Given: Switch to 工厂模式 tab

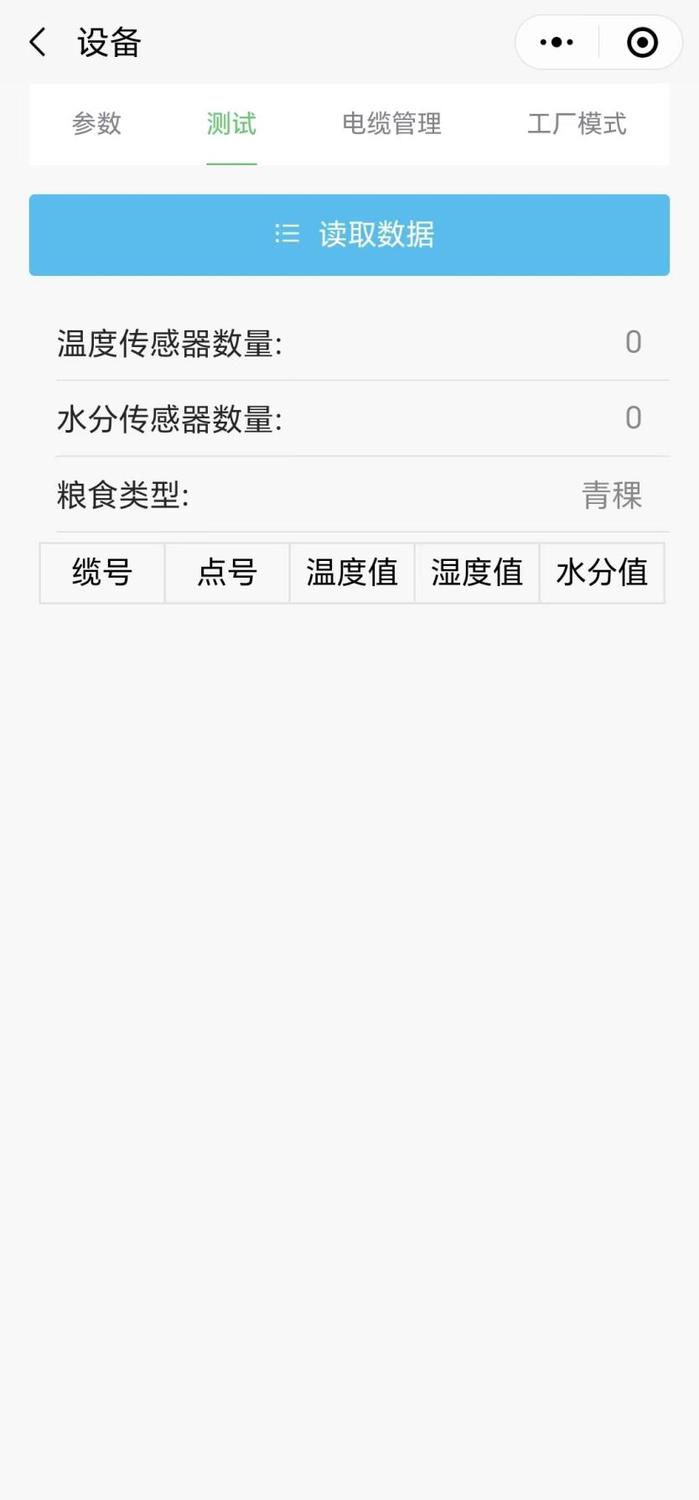Looking at the screenshot, I should coord(577,124).
